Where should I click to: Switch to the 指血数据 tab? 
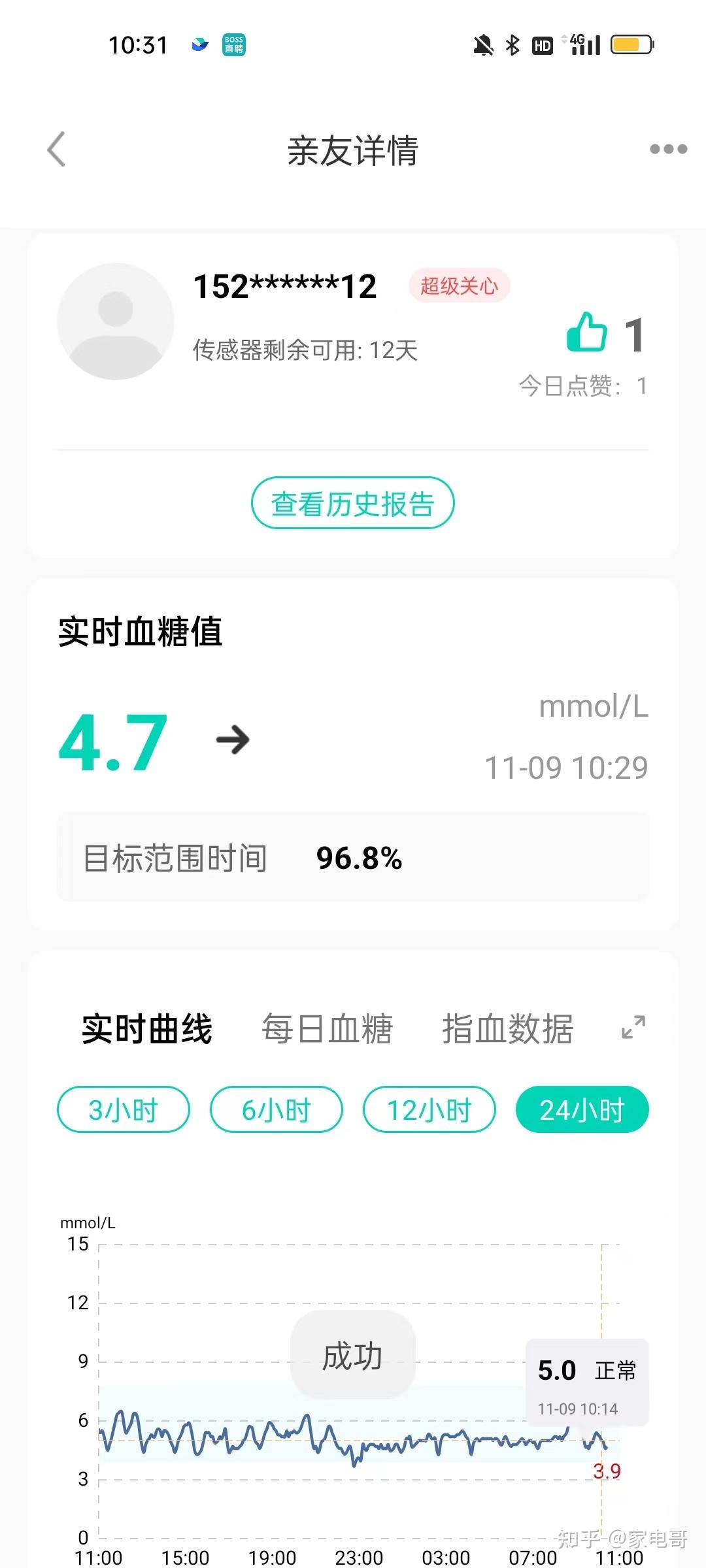(508, 1029)
